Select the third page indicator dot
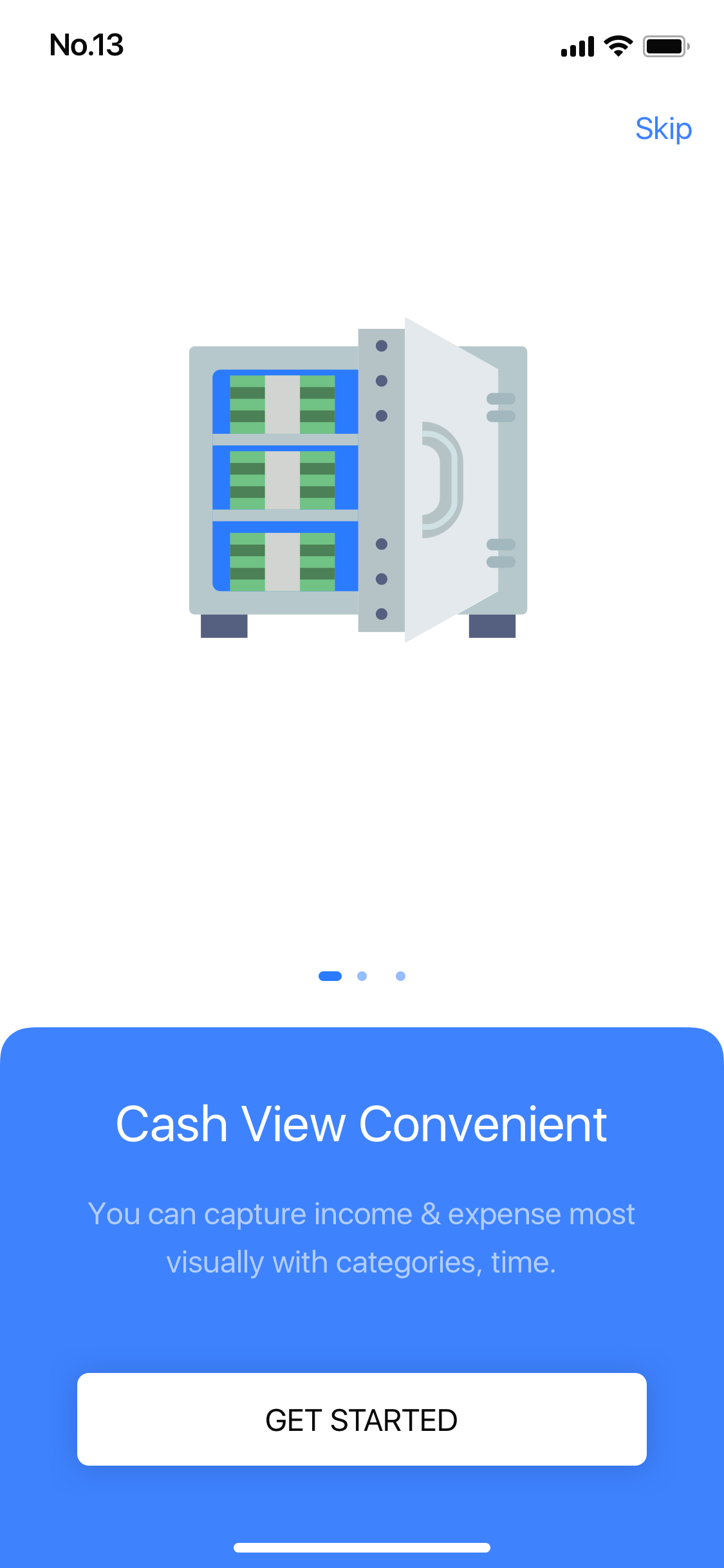This screenshot has height=1568, width=724. coord(401,976)
